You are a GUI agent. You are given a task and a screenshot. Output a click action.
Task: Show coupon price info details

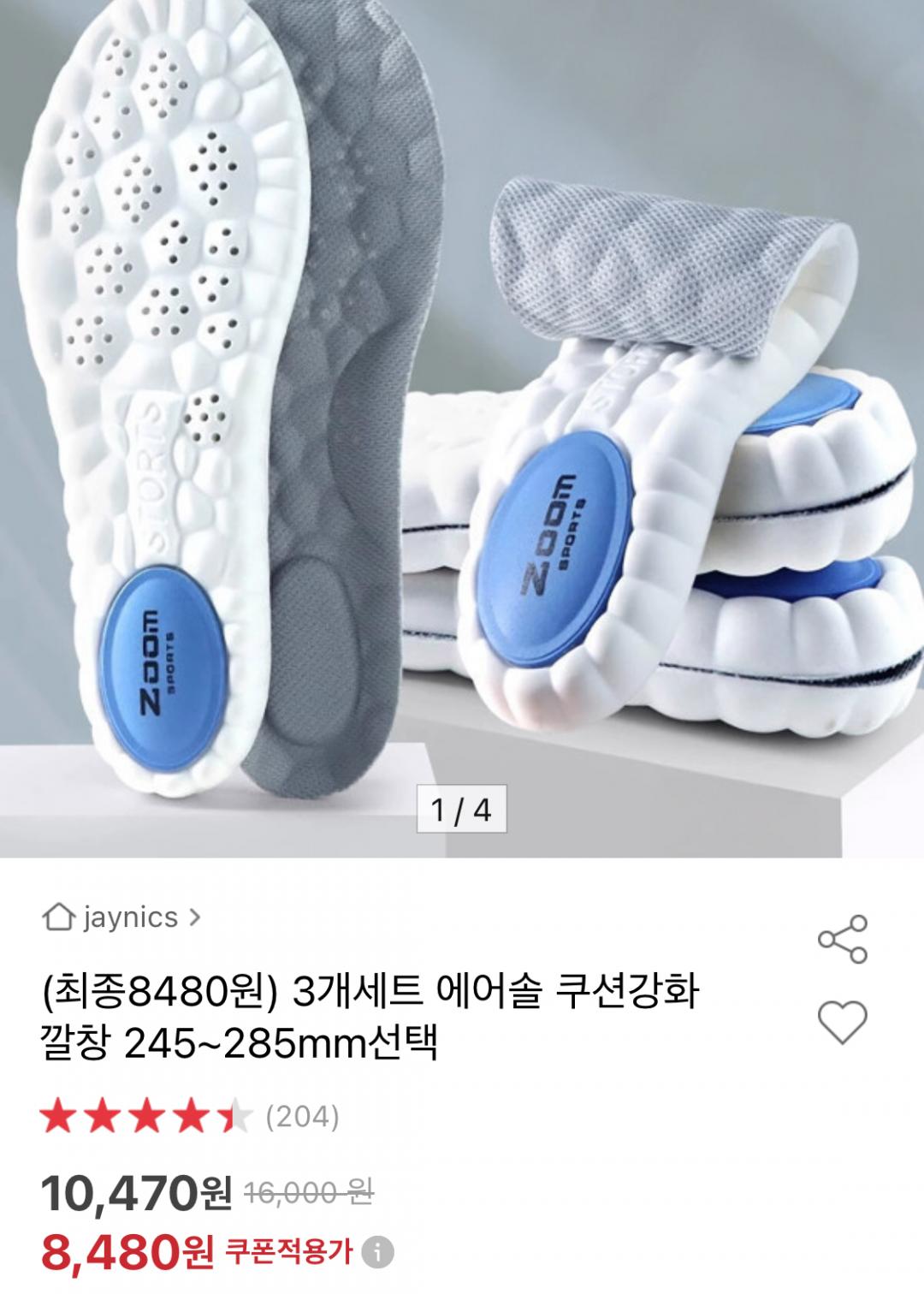point(378,1254)
